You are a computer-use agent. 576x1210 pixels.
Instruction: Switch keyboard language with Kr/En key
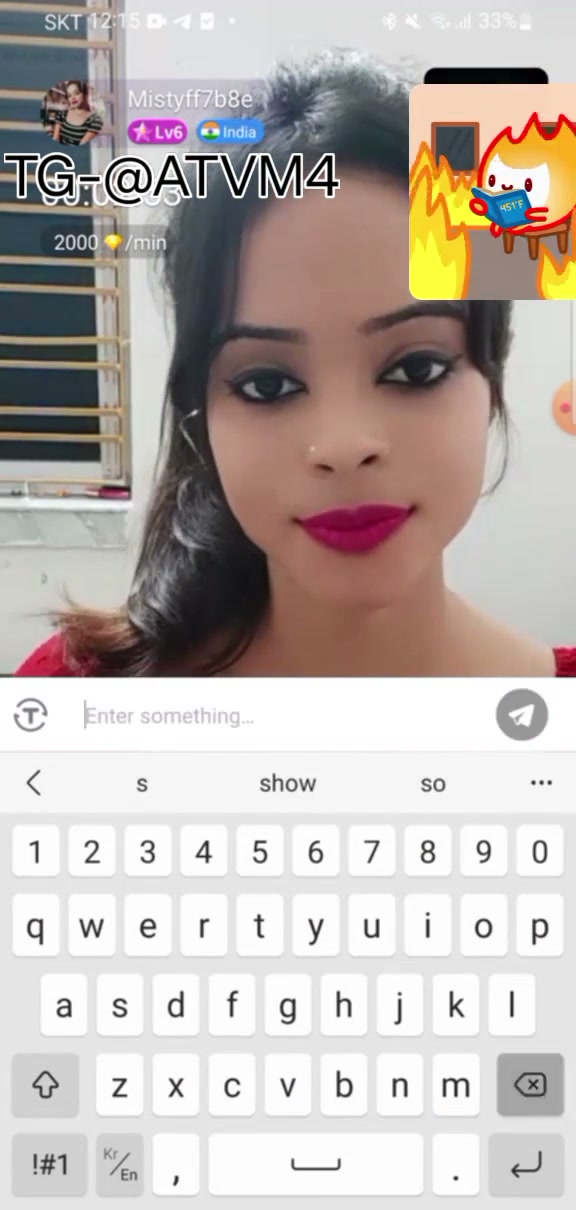[x=120, y=1164]
